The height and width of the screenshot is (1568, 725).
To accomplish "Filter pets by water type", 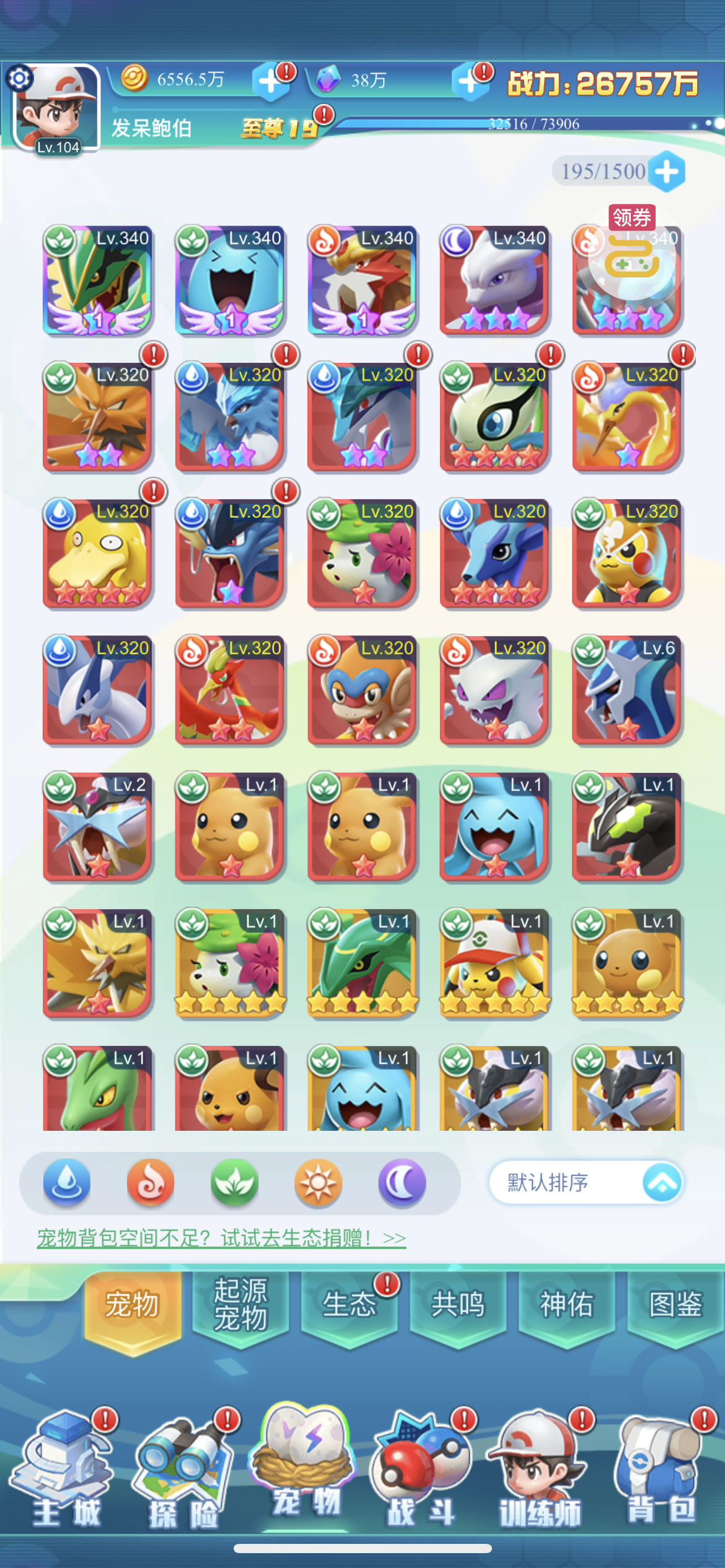I will coord(67,1182).
